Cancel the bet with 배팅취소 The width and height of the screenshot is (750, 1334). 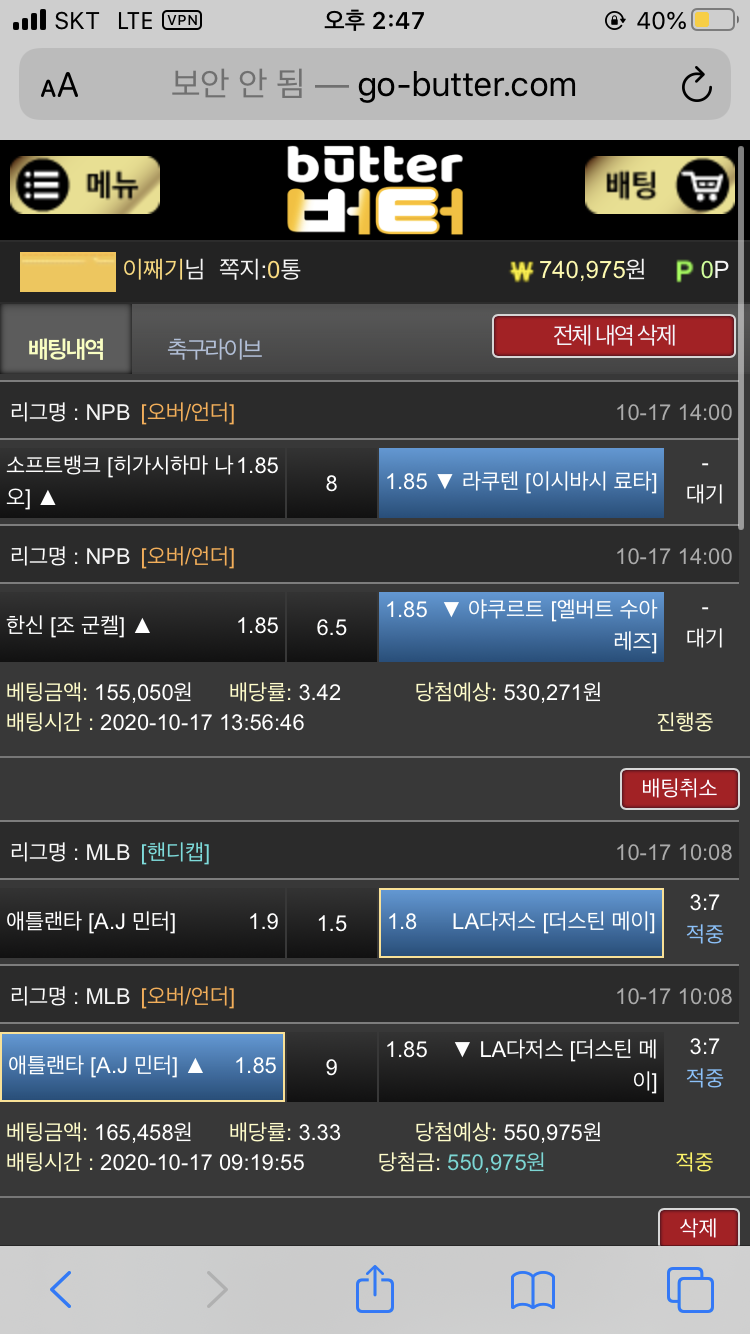click(679, 788)
